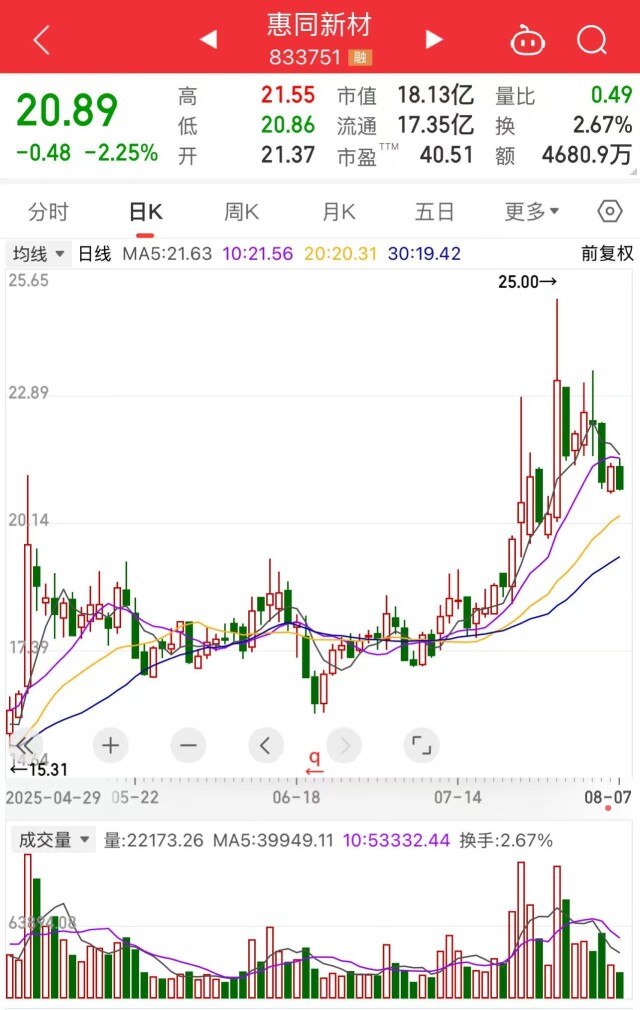Open stock search
The width and height of the screenshot is (640, 1010).
592,40
